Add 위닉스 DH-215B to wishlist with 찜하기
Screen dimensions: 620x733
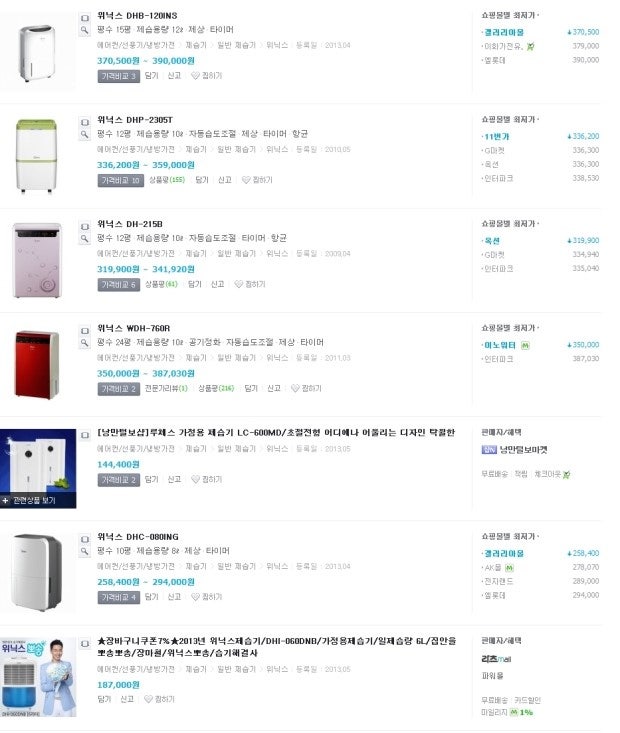pos(249,284)
